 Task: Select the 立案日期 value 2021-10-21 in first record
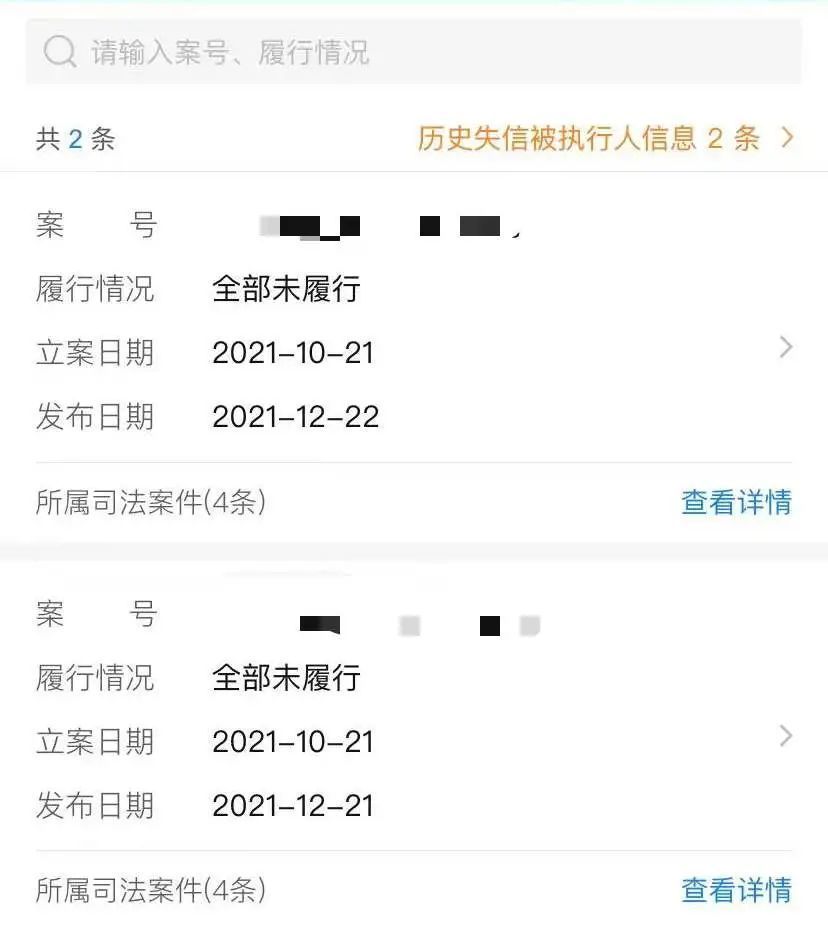[x=295, y=352]
